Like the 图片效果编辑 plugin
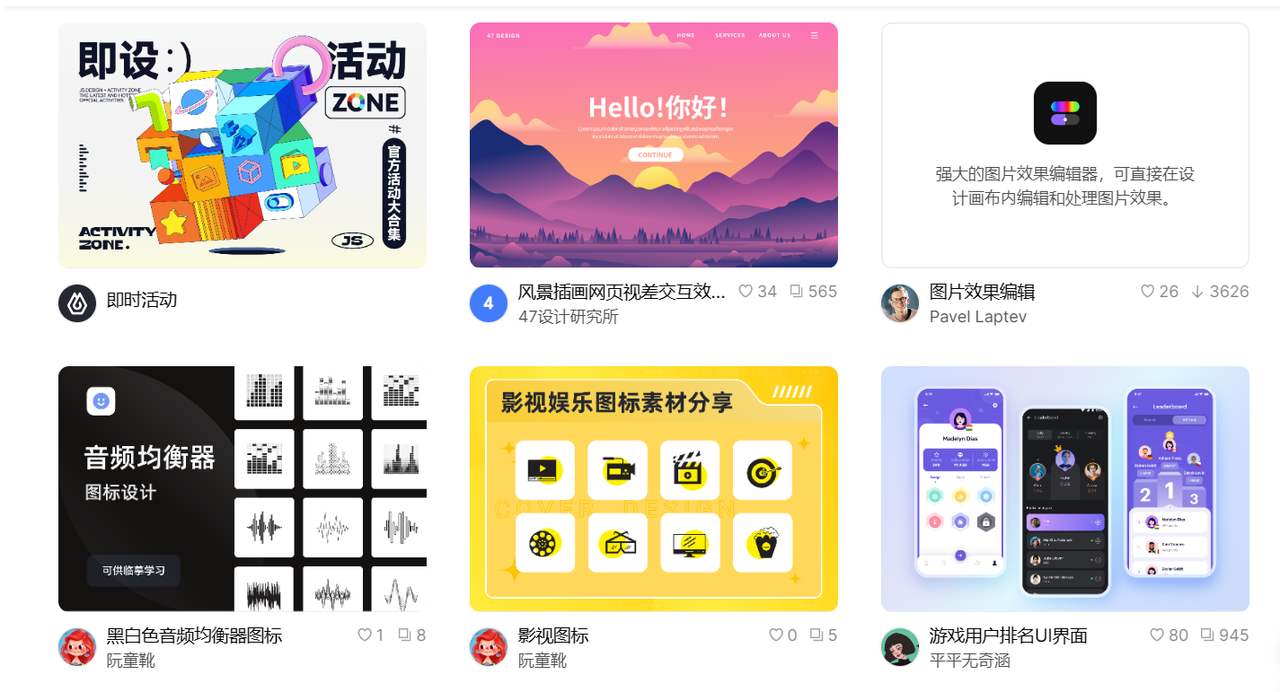Screen dimensions: 1280x692 pyautogui.click(x=1148, y=292)
